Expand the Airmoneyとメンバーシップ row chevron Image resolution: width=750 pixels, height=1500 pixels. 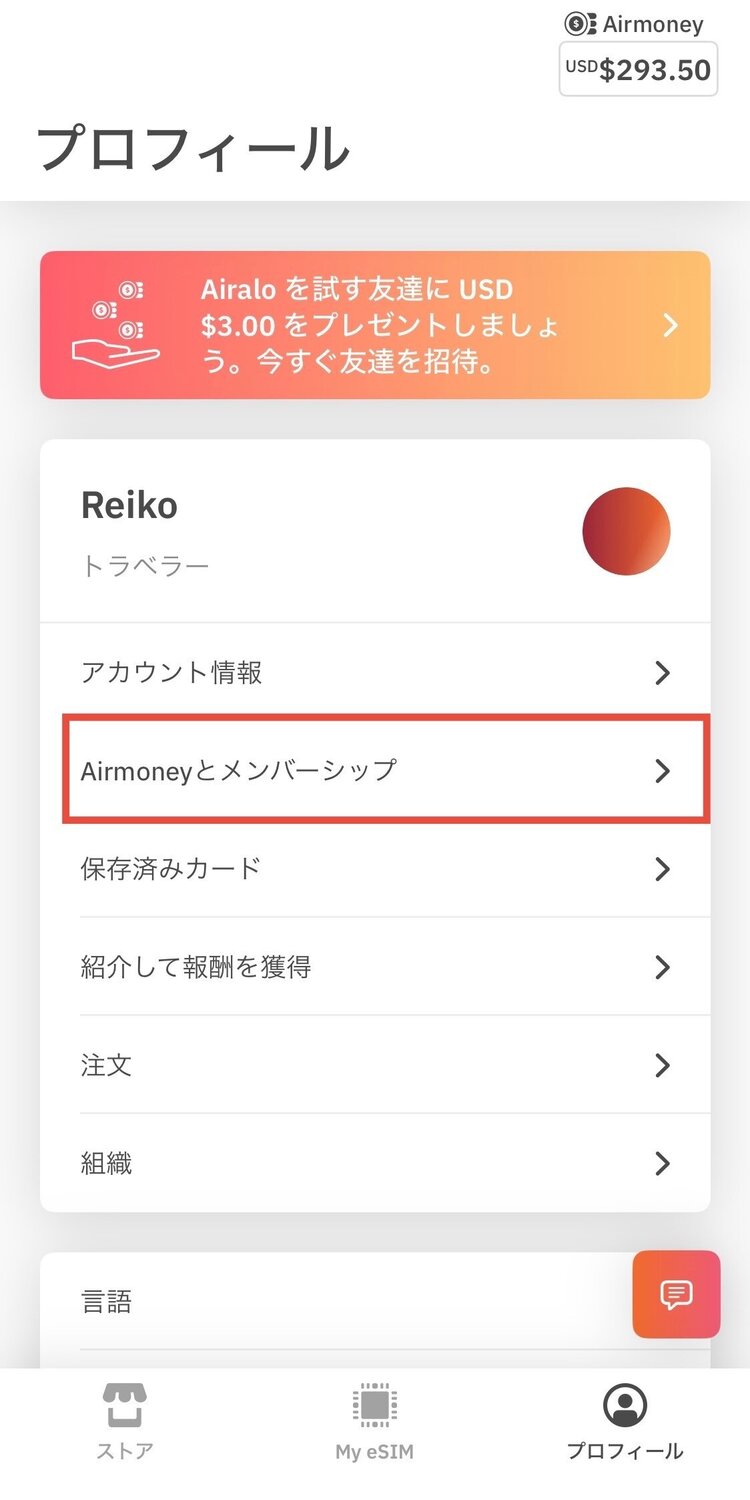(x=662, y=771)
